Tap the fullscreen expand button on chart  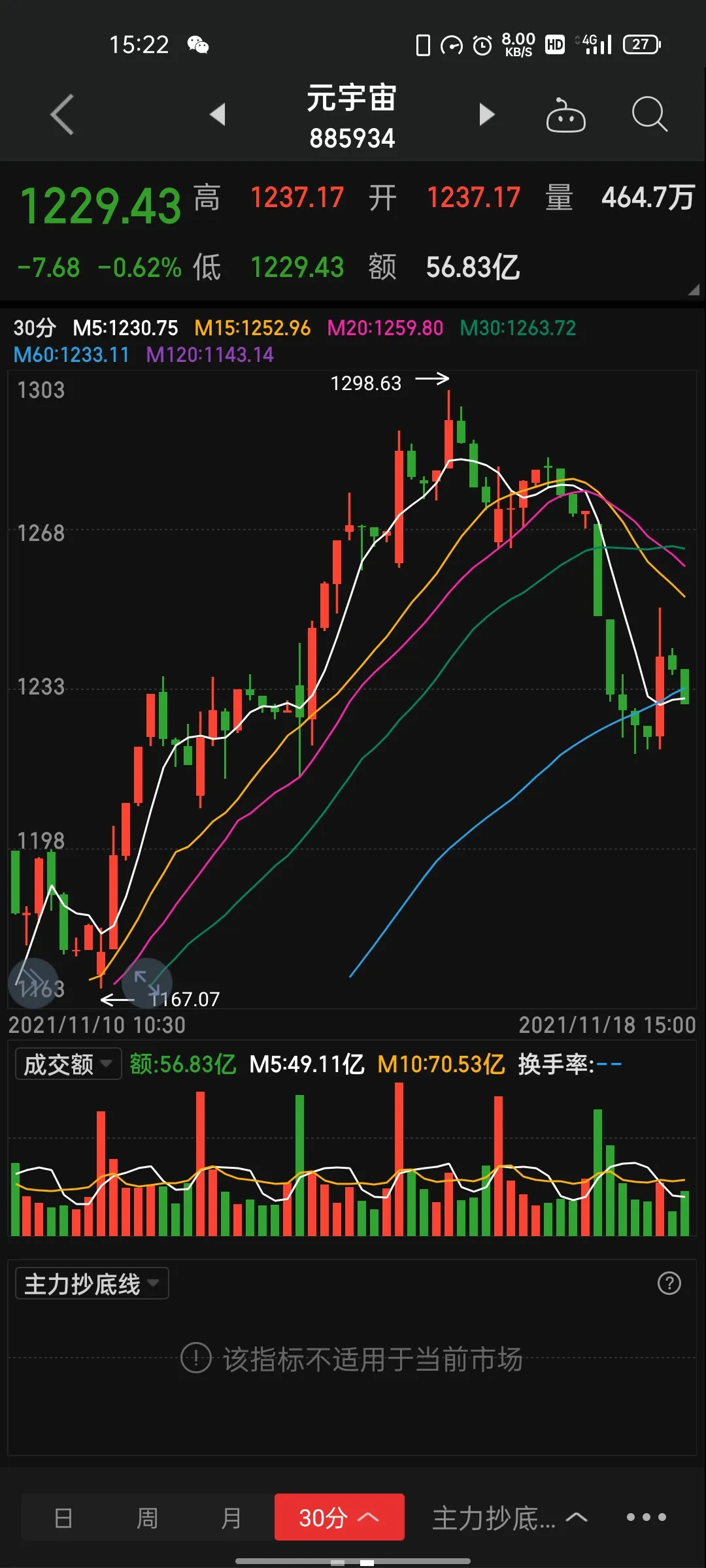pos(147,983)
